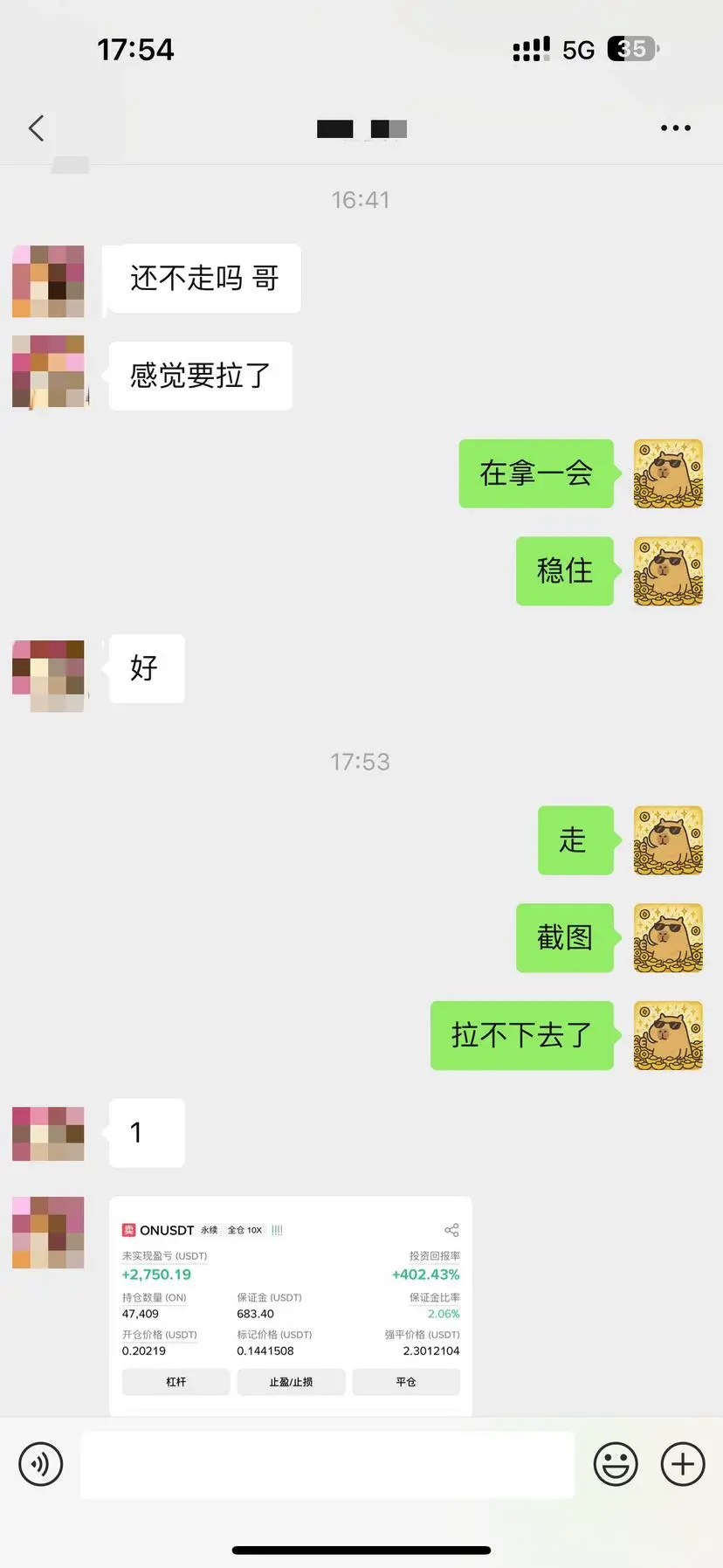Tap the plus icon to attach media

point(682,1464)
